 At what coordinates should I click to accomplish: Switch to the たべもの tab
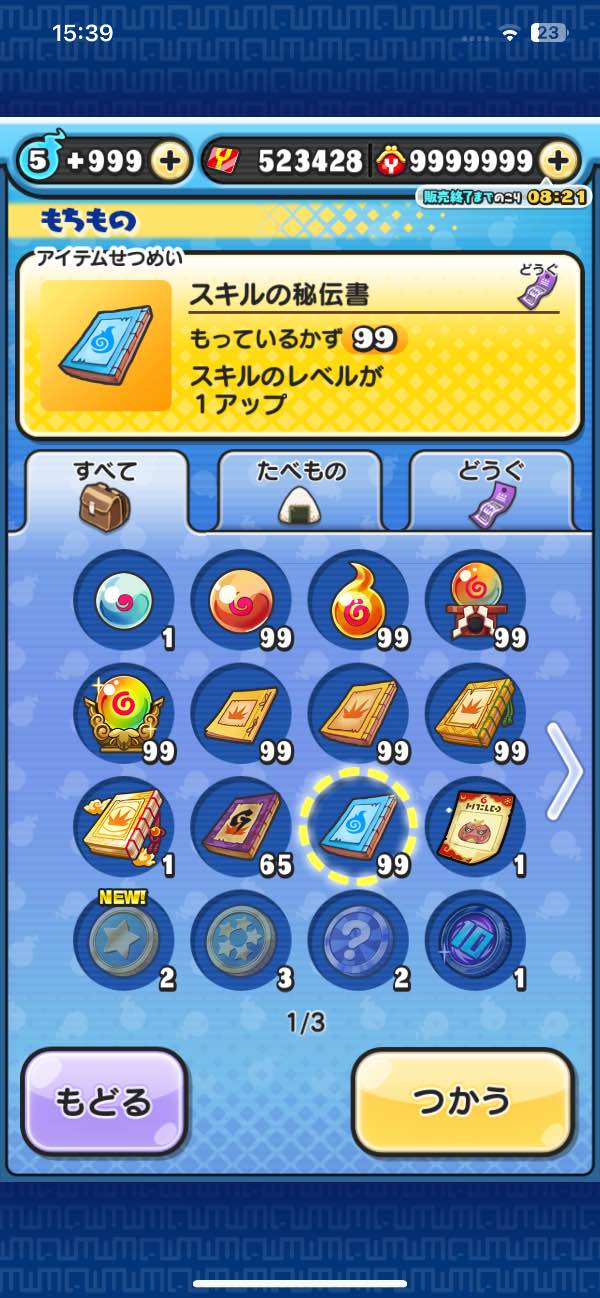click(x=299, y=492)
